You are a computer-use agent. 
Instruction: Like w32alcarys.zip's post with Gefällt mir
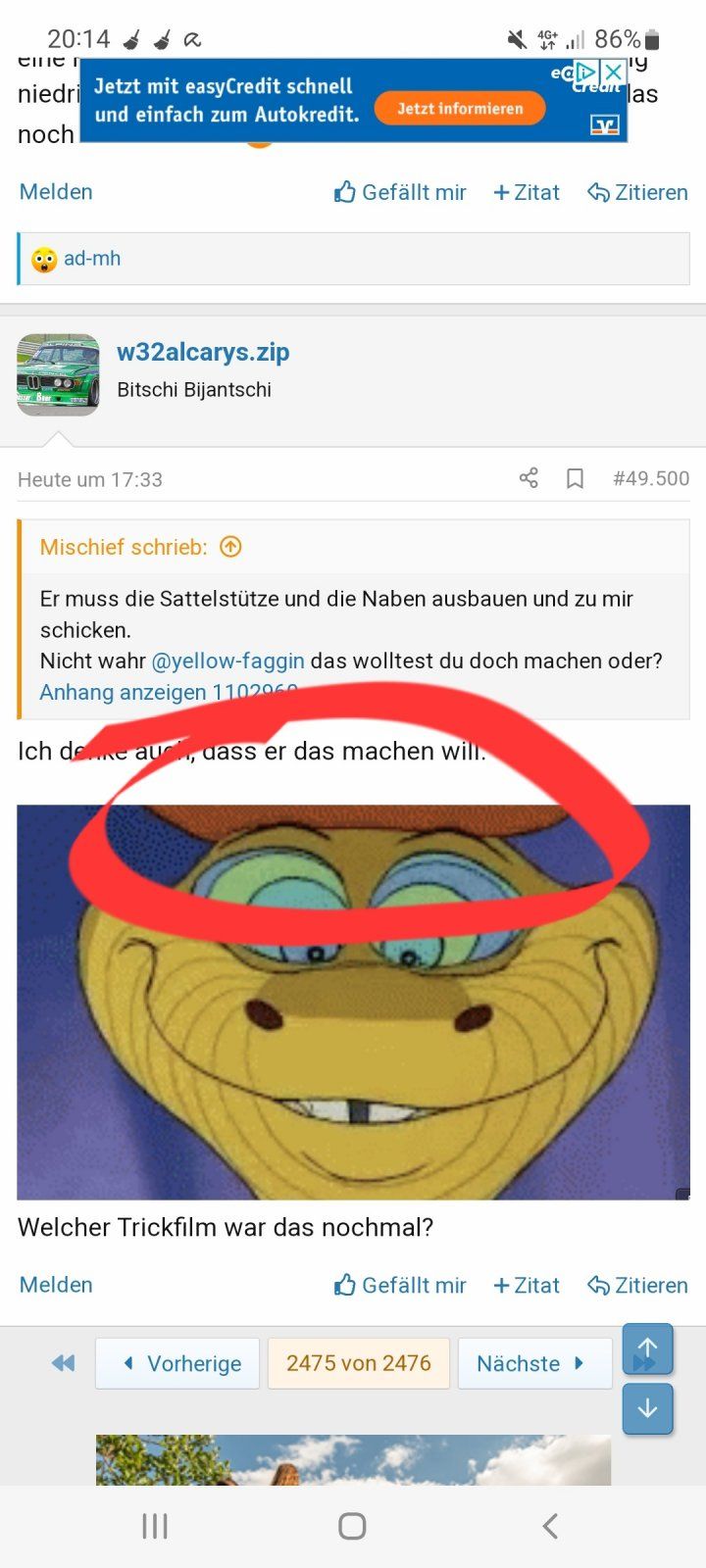(x=400, y=1285)
